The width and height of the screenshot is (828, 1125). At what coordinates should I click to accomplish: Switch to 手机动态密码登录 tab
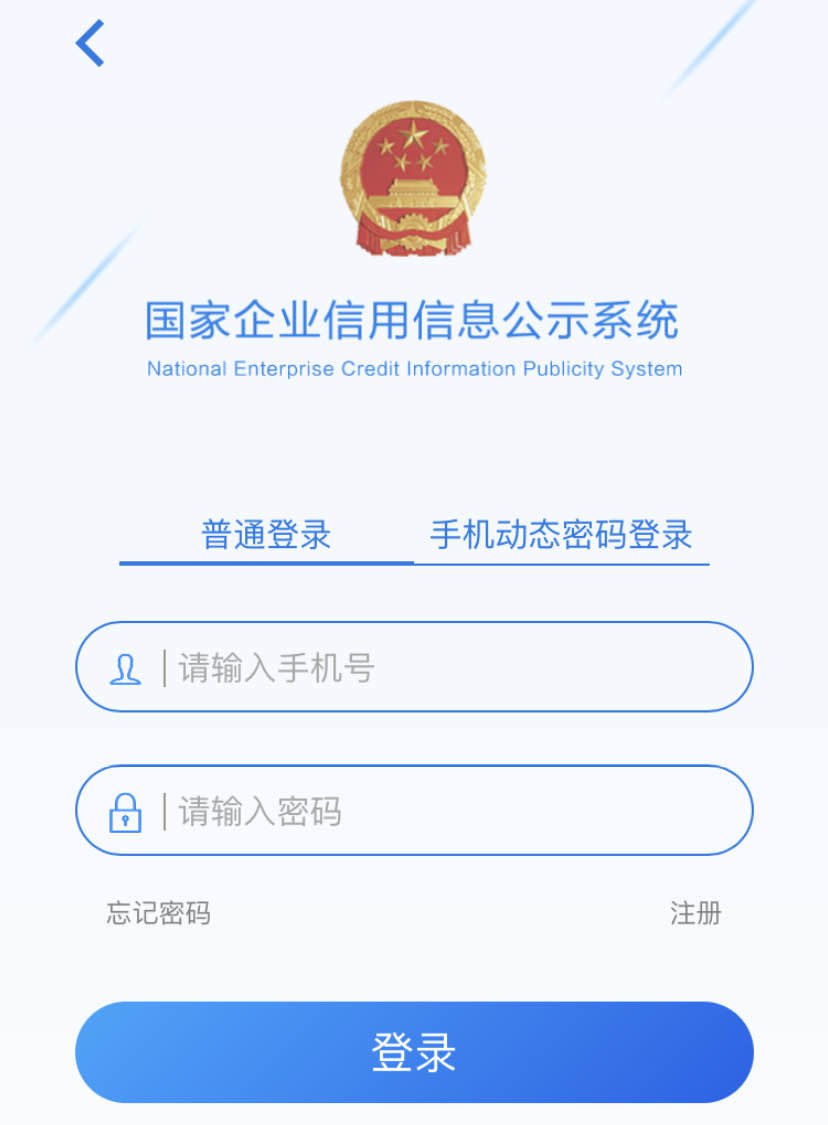click(x=561, y=534)
